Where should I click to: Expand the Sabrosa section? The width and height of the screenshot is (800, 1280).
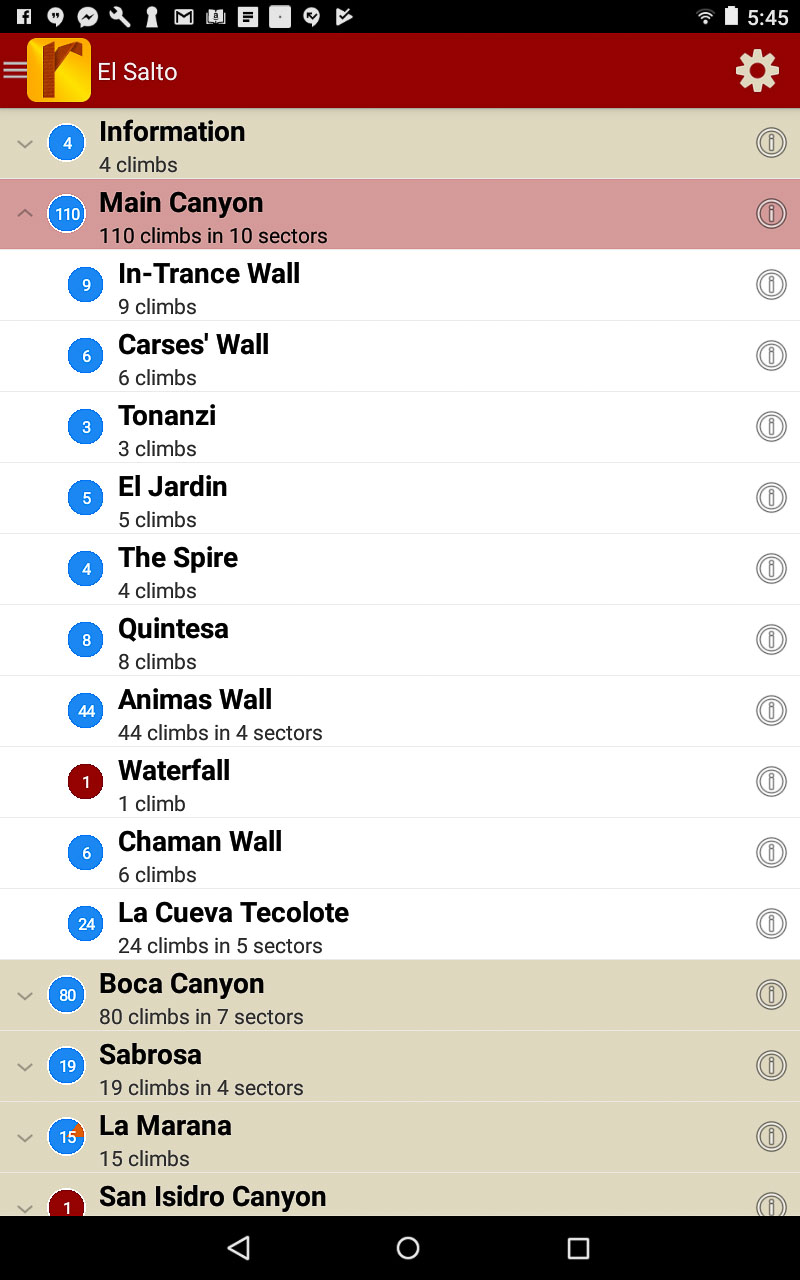click(x=25, y=1067)
